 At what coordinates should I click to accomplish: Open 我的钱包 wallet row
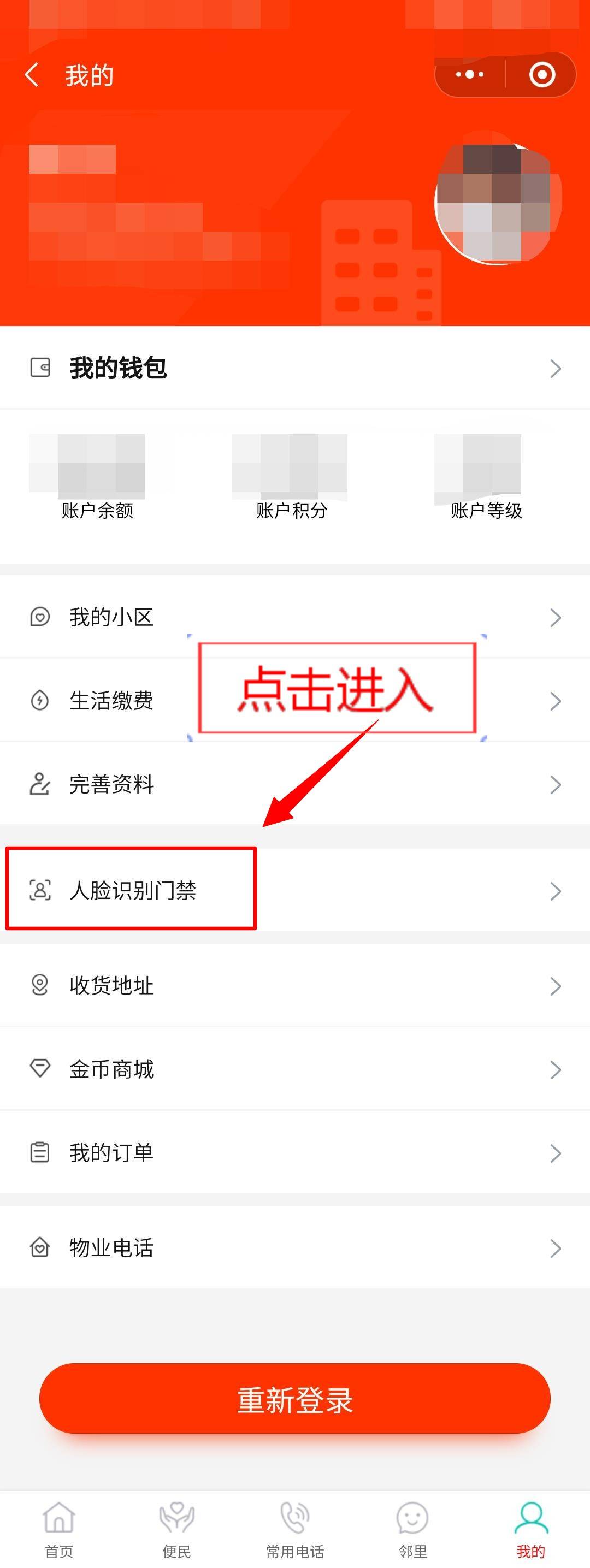tap(294, 368)
